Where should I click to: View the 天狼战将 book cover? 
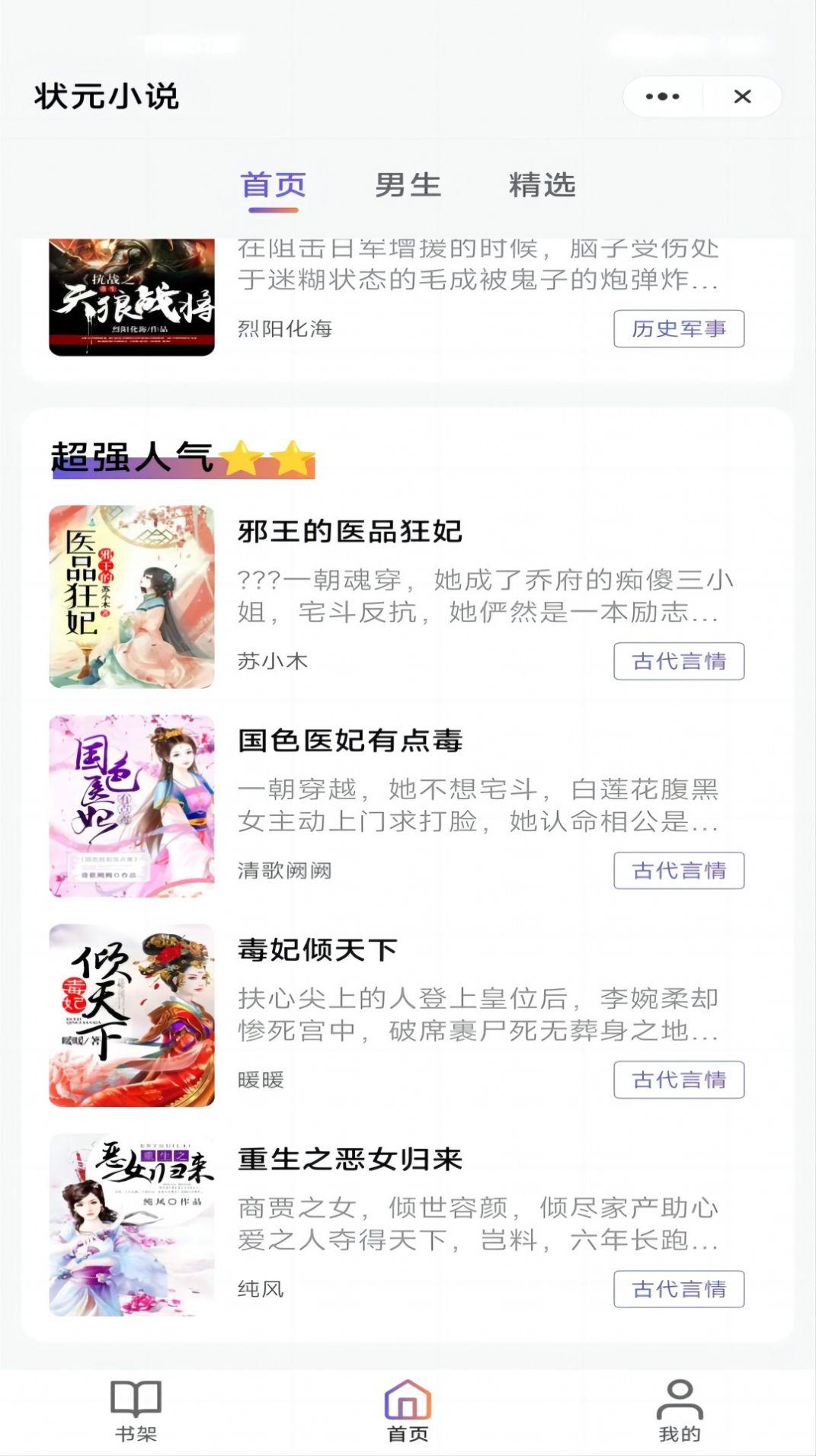coord(132,298)
